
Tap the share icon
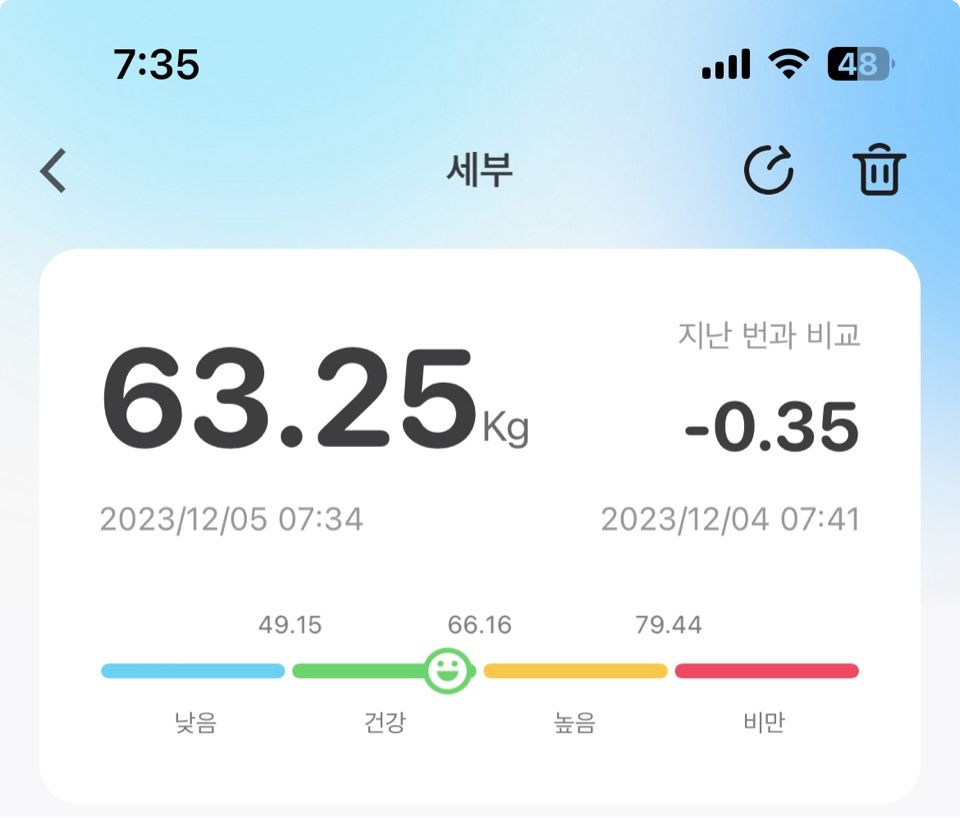coord(769,171)
